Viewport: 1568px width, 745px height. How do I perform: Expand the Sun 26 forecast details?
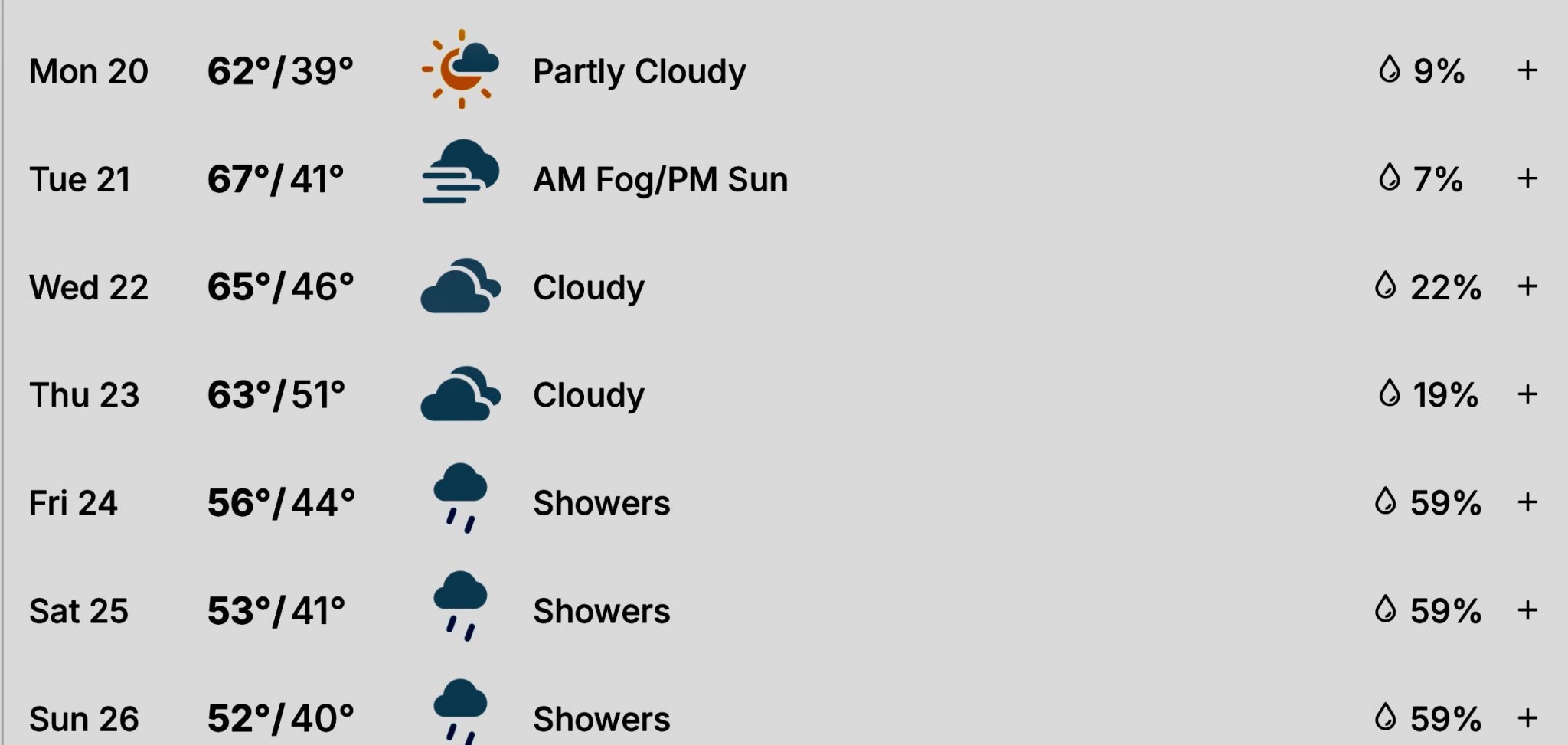coord(1527,718)
